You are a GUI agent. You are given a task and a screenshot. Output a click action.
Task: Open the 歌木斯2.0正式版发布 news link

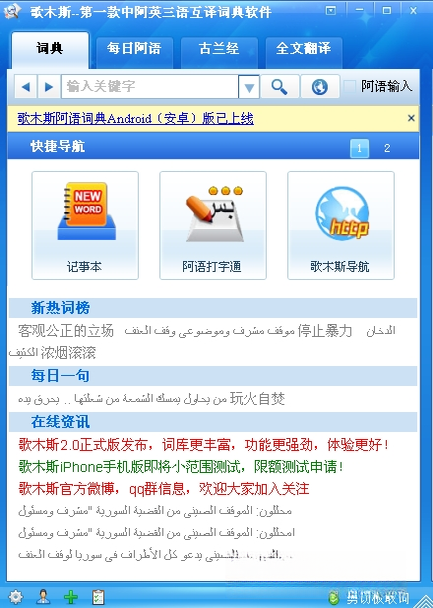click(x=204, y=445)
